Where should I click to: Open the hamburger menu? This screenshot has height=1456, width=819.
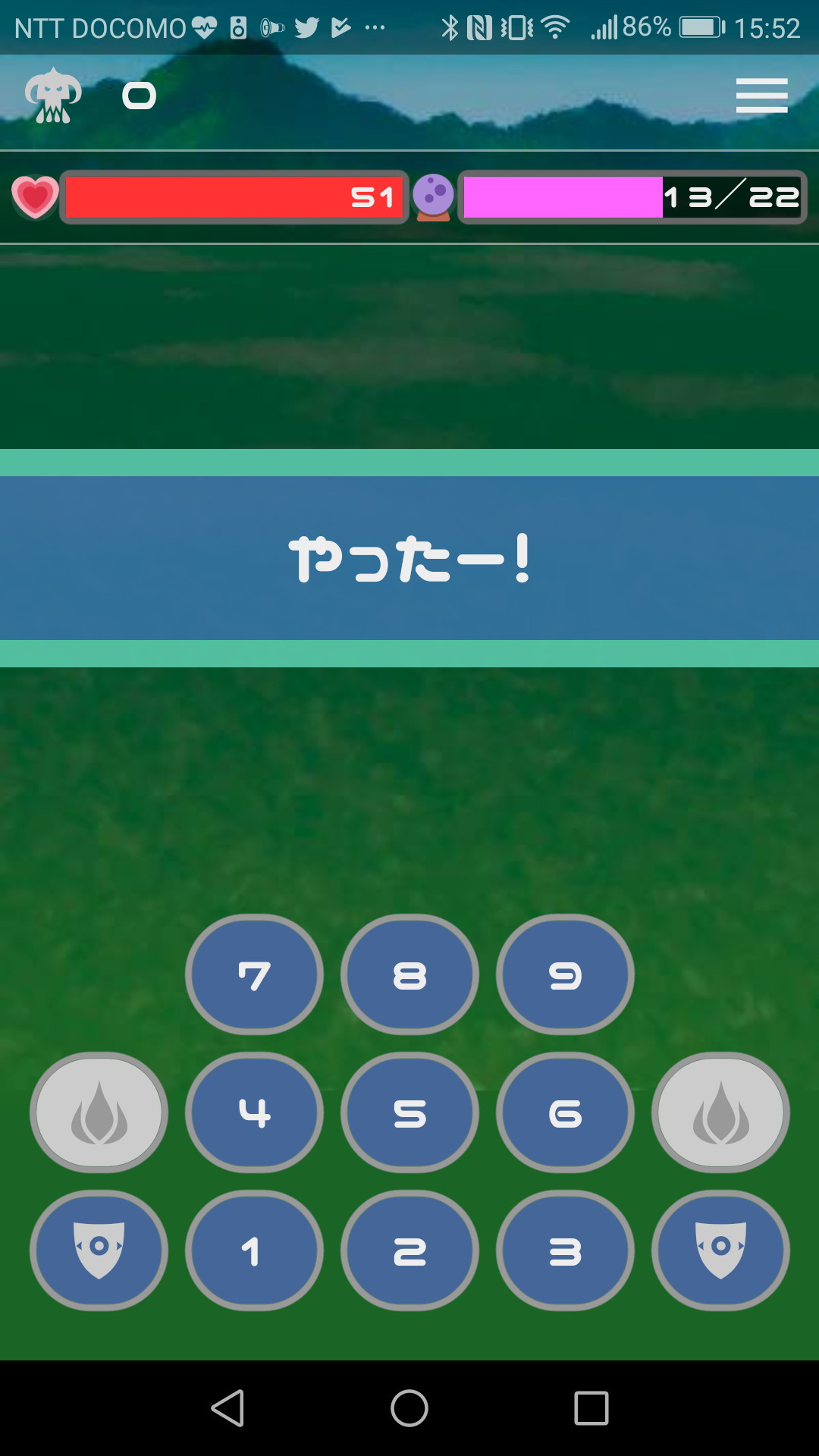click(x=761, y=96)
